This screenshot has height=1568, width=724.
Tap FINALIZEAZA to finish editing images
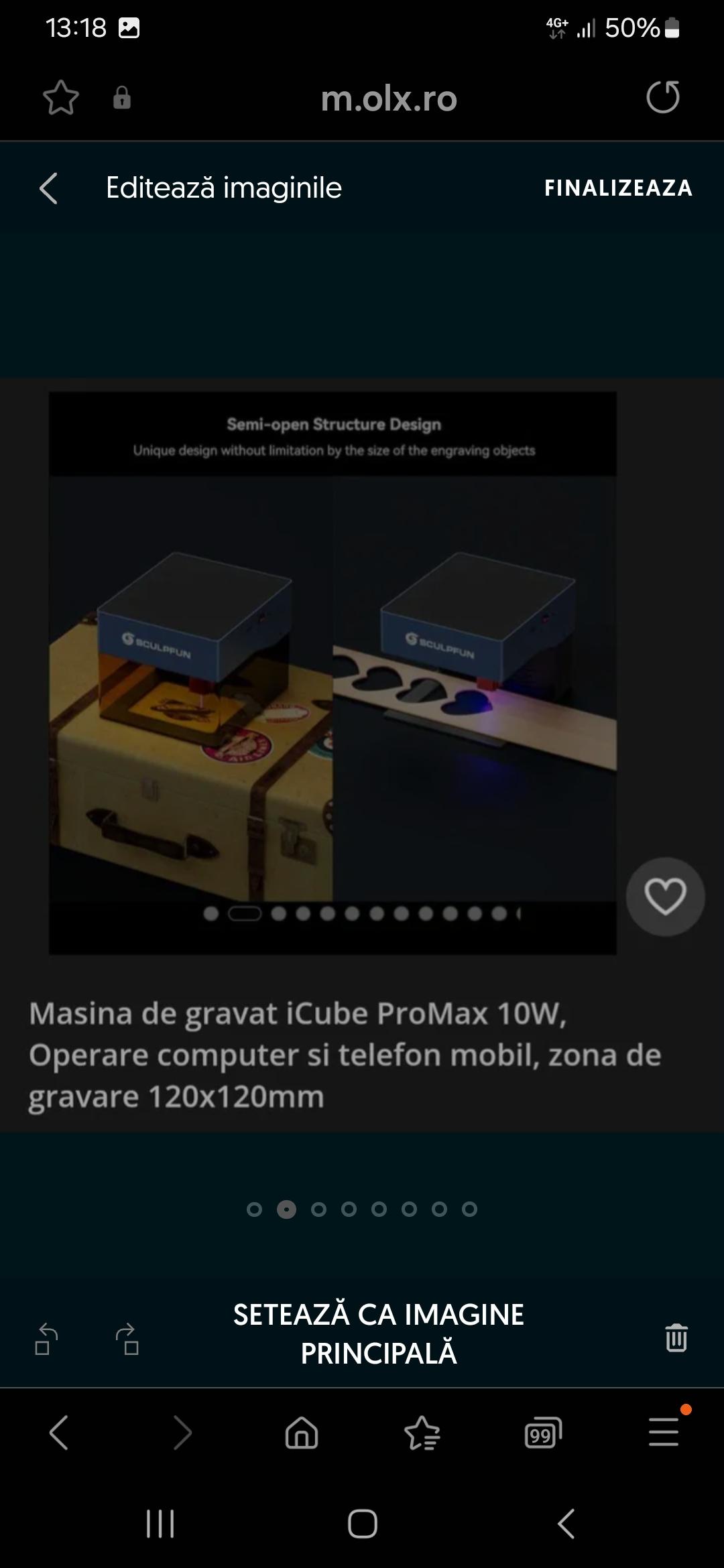tap(618, 188)
